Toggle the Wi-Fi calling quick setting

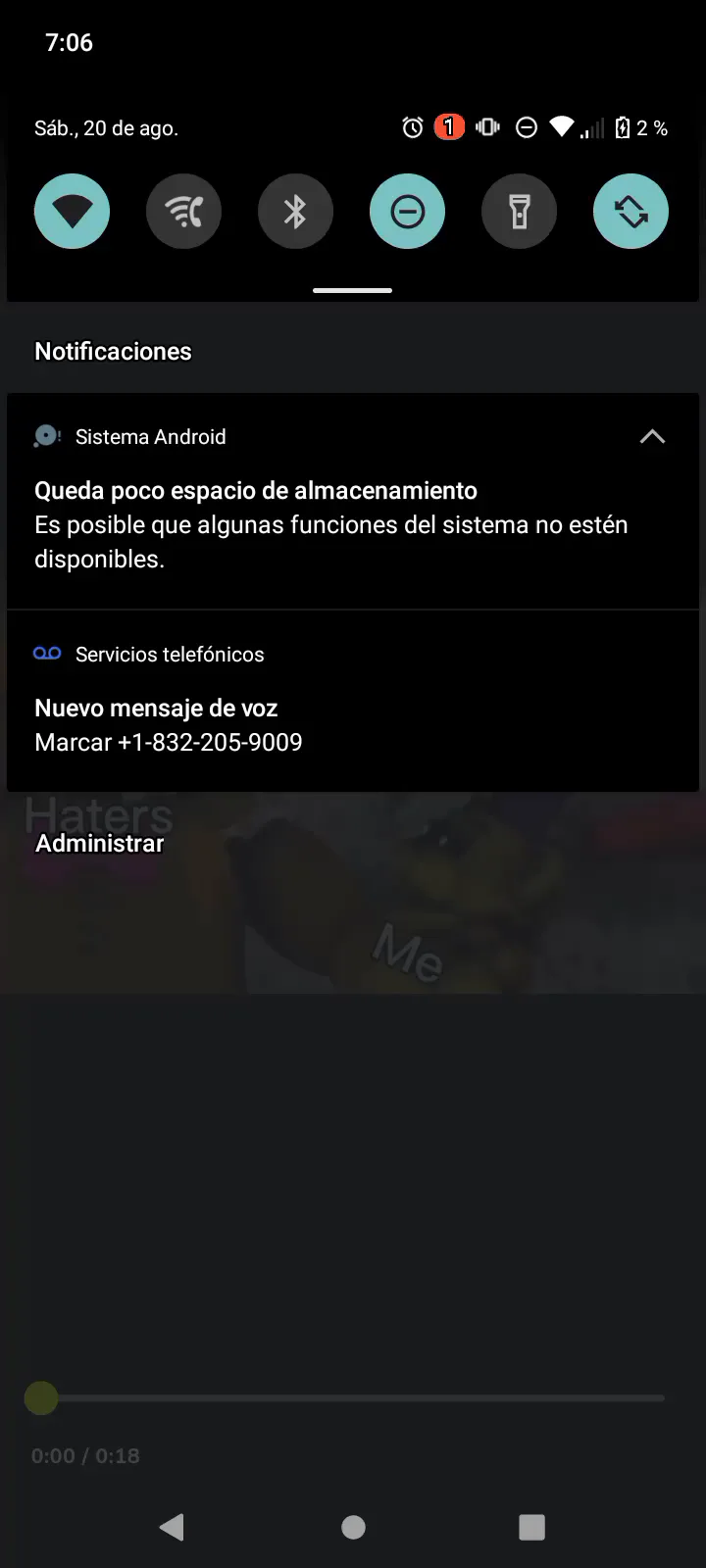(183, 212)
